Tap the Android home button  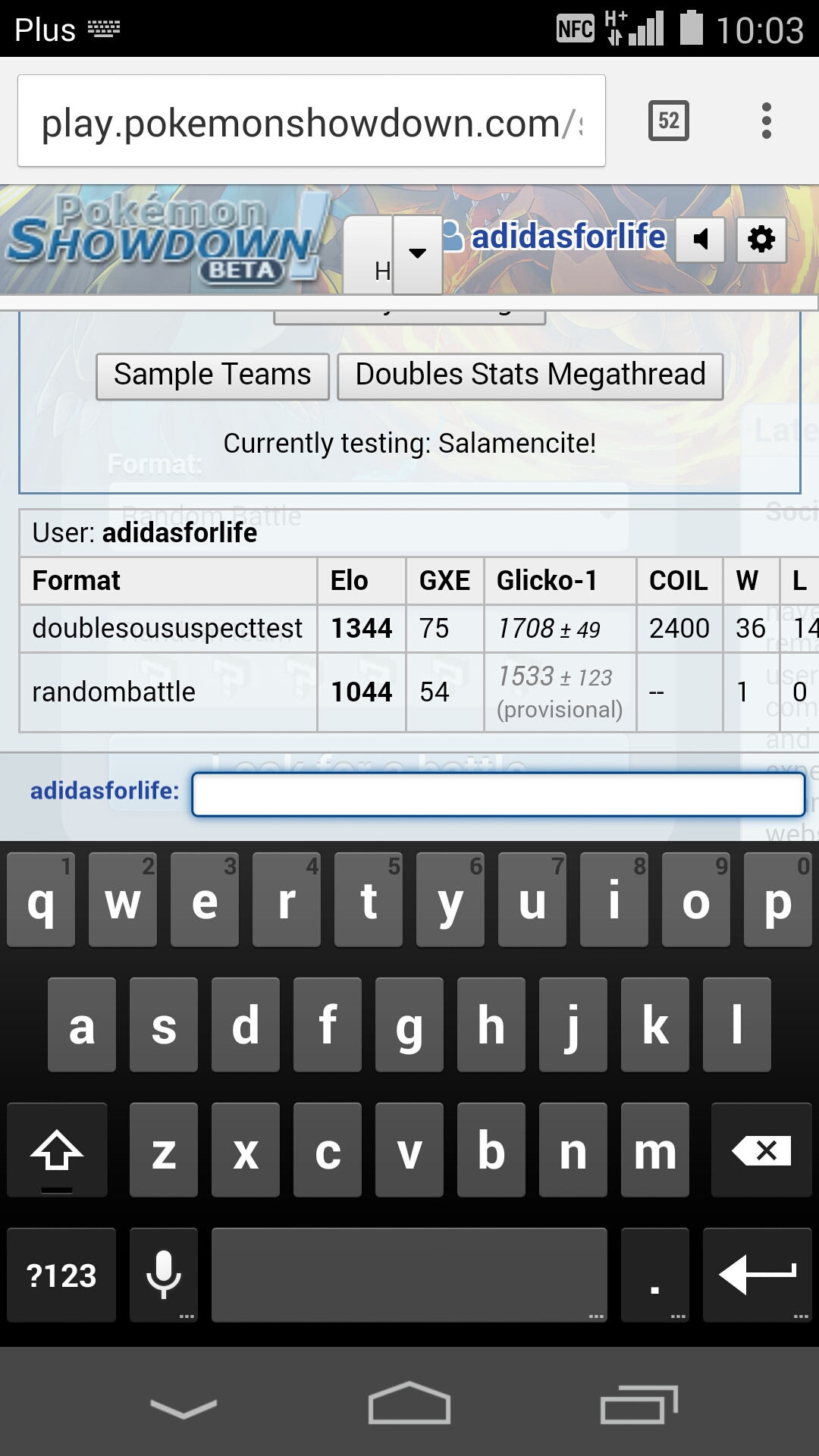(409, 1403)
